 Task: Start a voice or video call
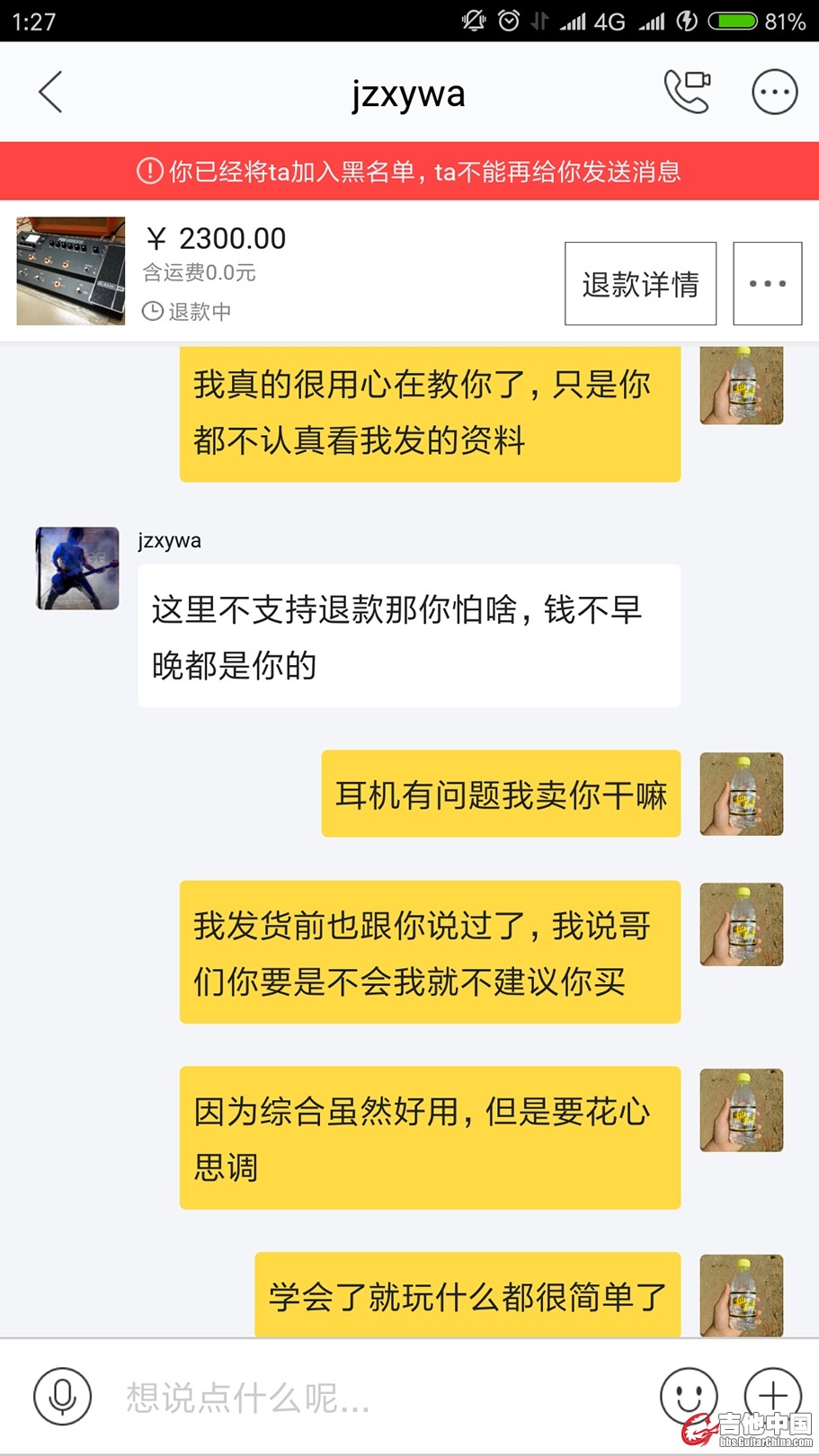tap(687, 92)
